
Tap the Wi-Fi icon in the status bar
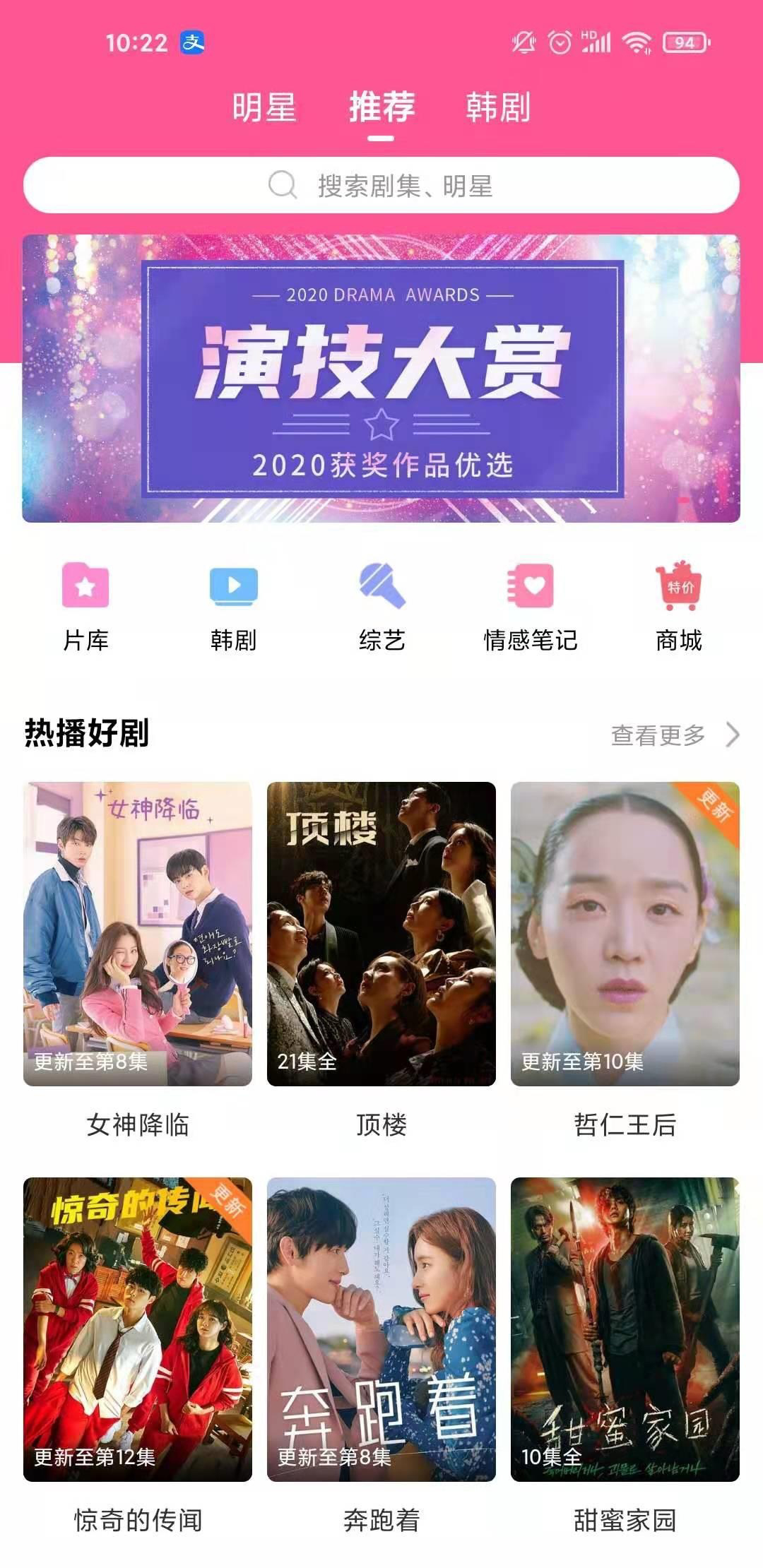point(634,43)
